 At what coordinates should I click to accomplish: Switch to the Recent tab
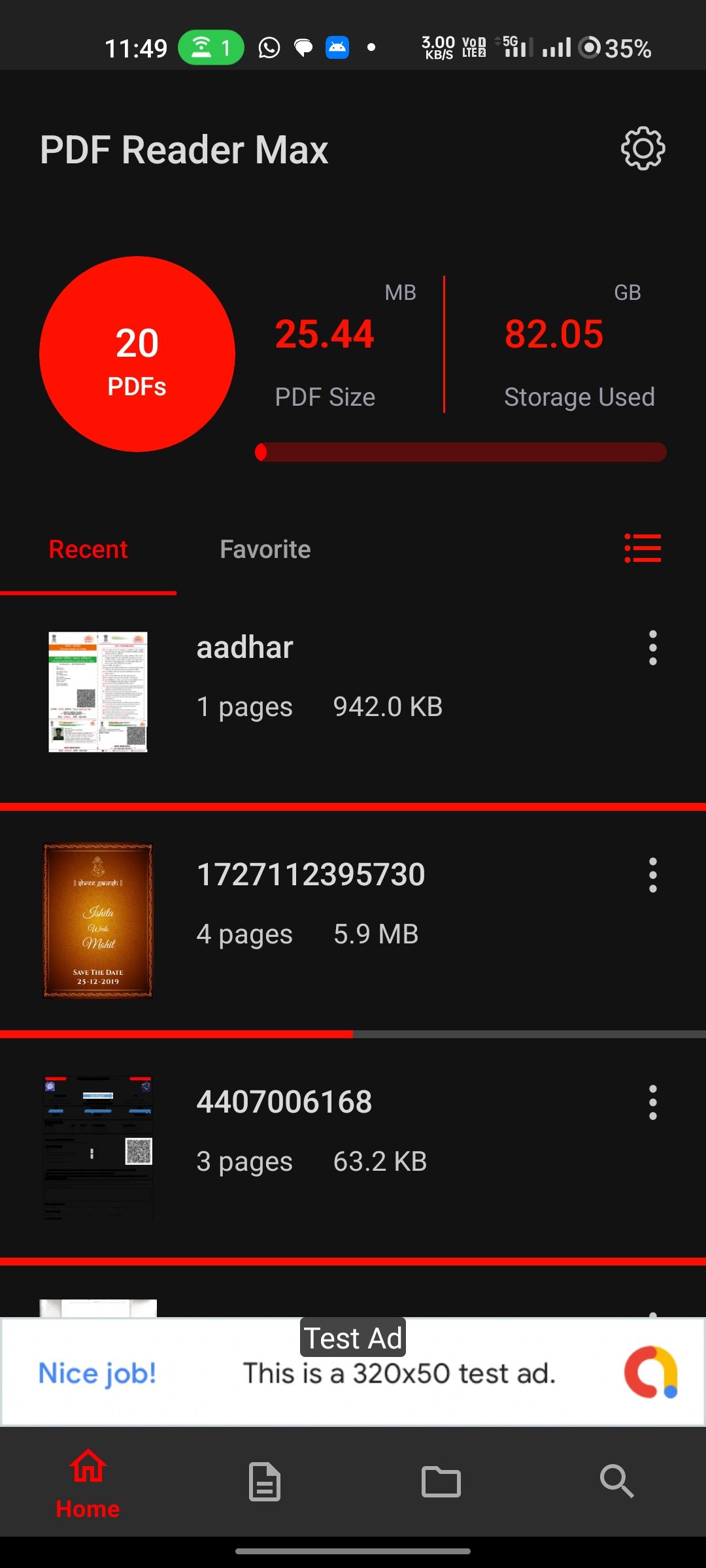click(x=88, y=549)
